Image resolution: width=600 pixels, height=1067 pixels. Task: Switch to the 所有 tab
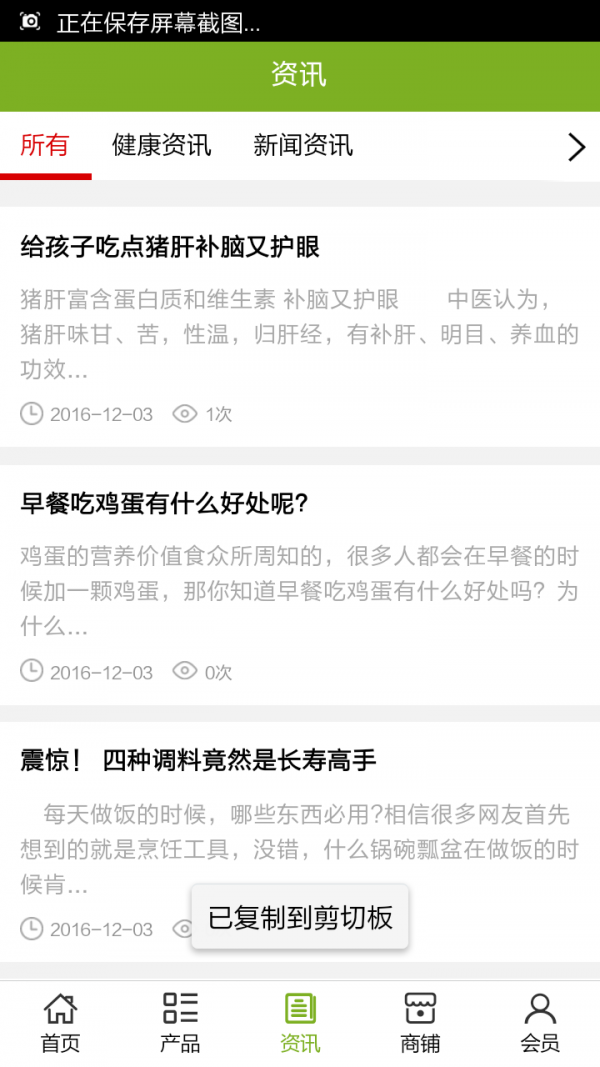45,146
